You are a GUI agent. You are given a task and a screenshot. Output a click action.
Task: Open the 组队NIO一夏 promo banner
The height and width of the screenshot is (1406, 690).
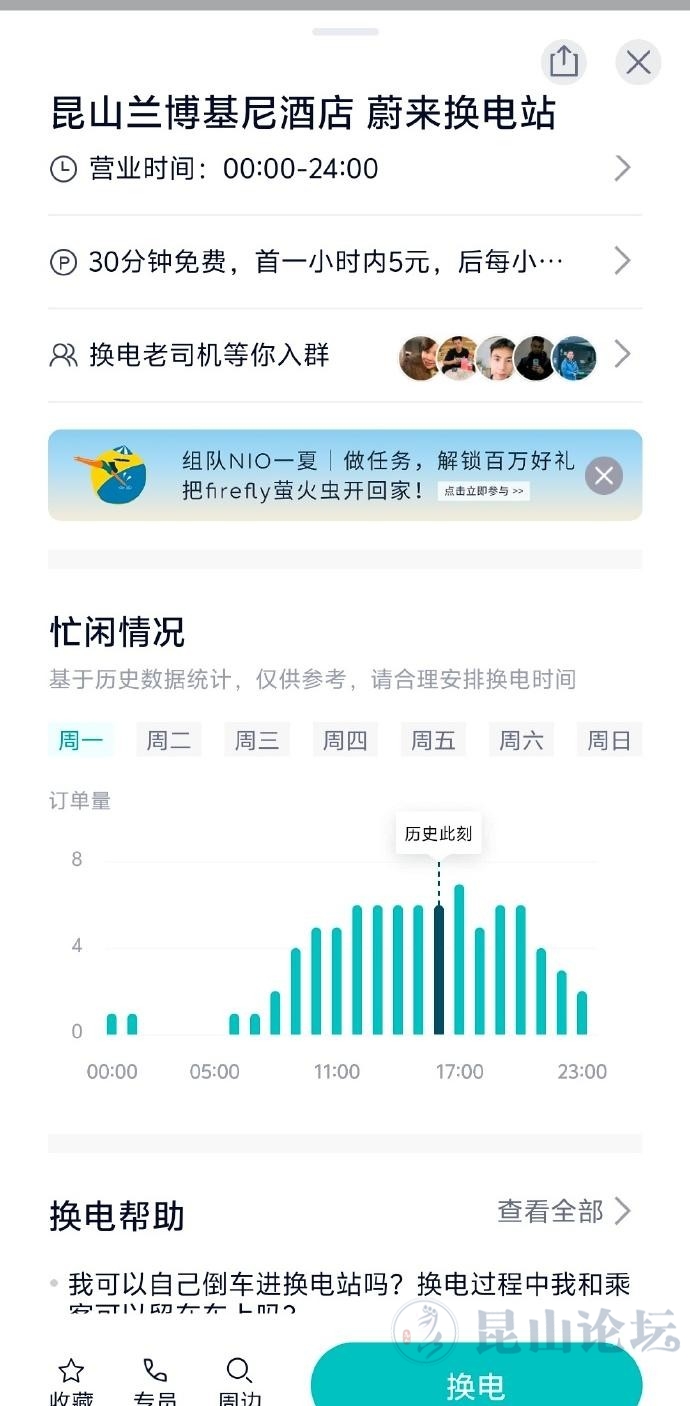pyautogui.click(x=330, y=475)
